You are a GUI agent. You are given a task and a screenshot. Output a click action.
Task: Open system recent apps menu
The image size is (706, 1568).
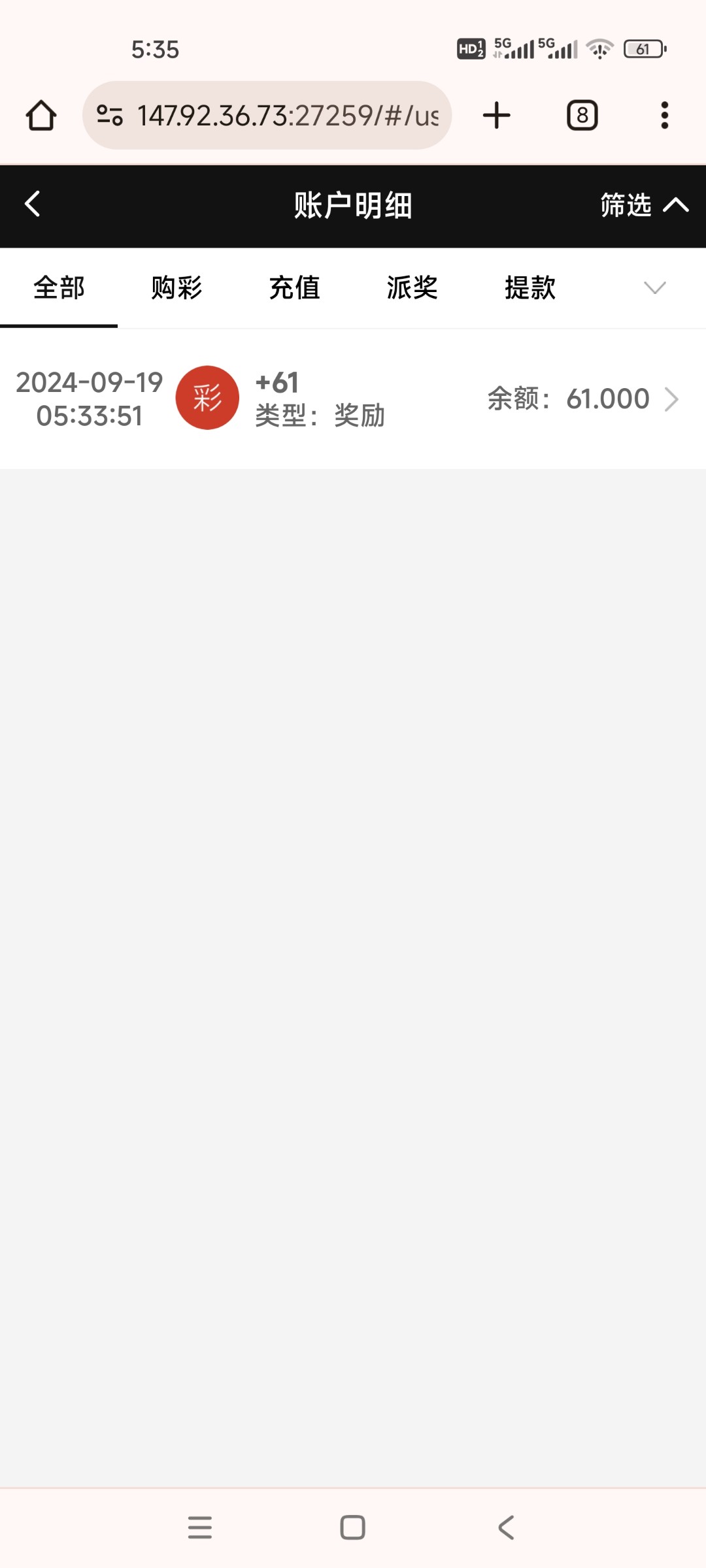[200, 1527]
